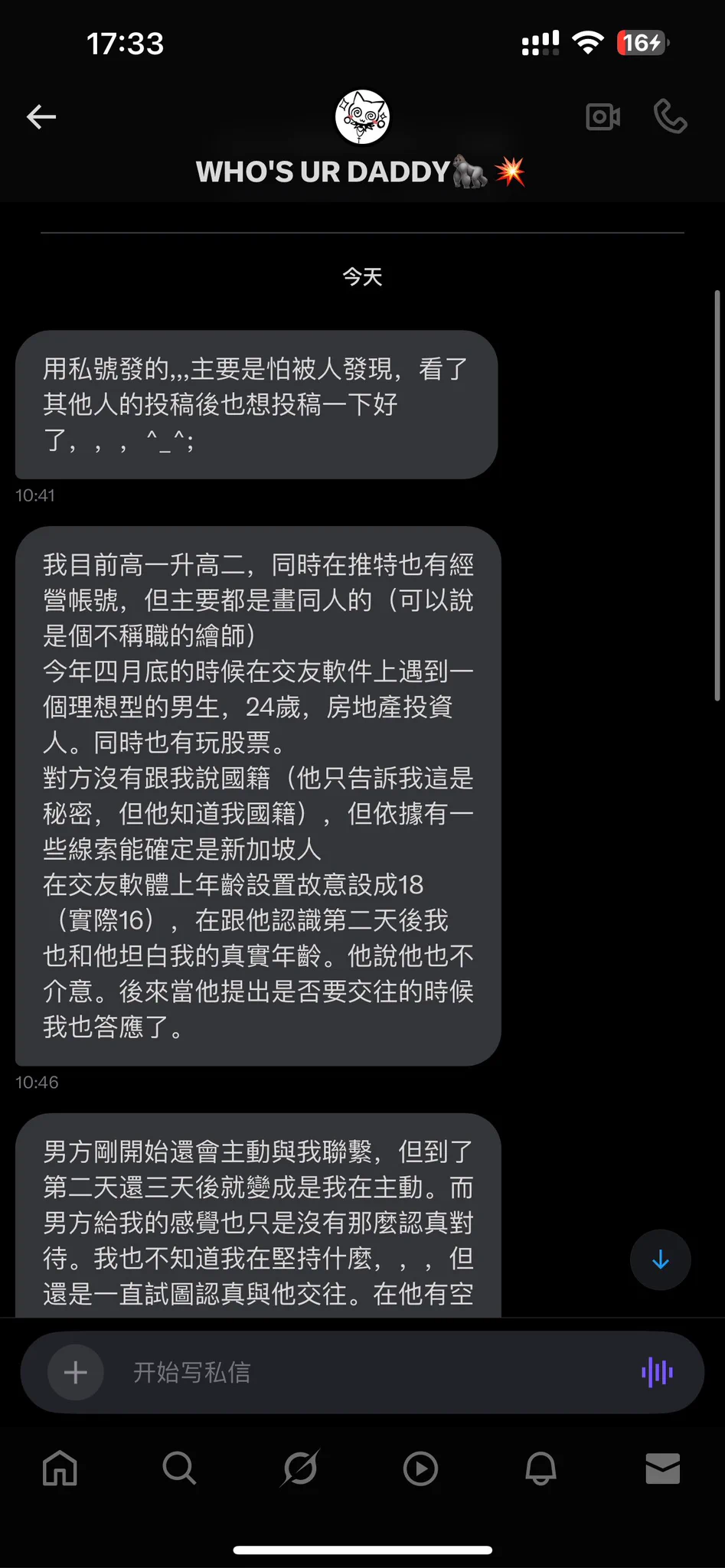The image size is (725, 1568).
Task: Open the Grok tab
Action: click(x=300, y=1468)
